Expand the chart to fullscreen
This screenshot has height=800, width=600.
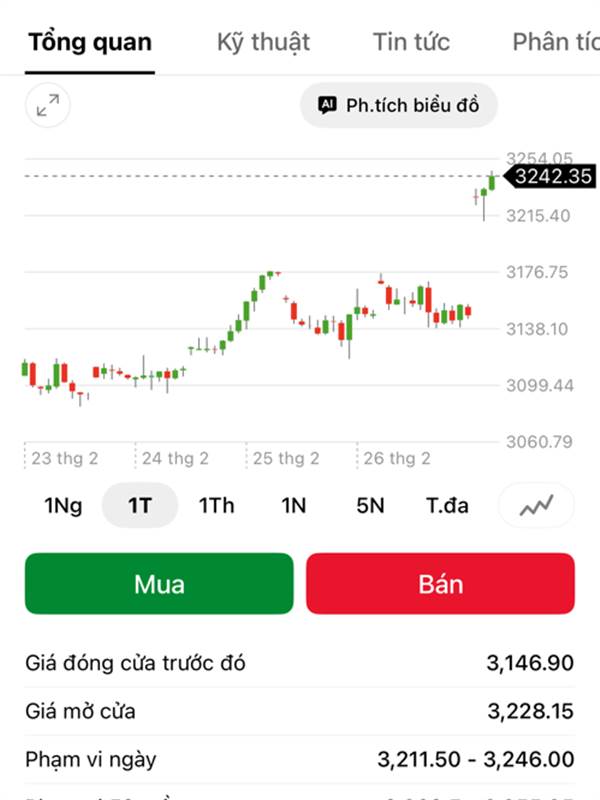coord(47,106)
